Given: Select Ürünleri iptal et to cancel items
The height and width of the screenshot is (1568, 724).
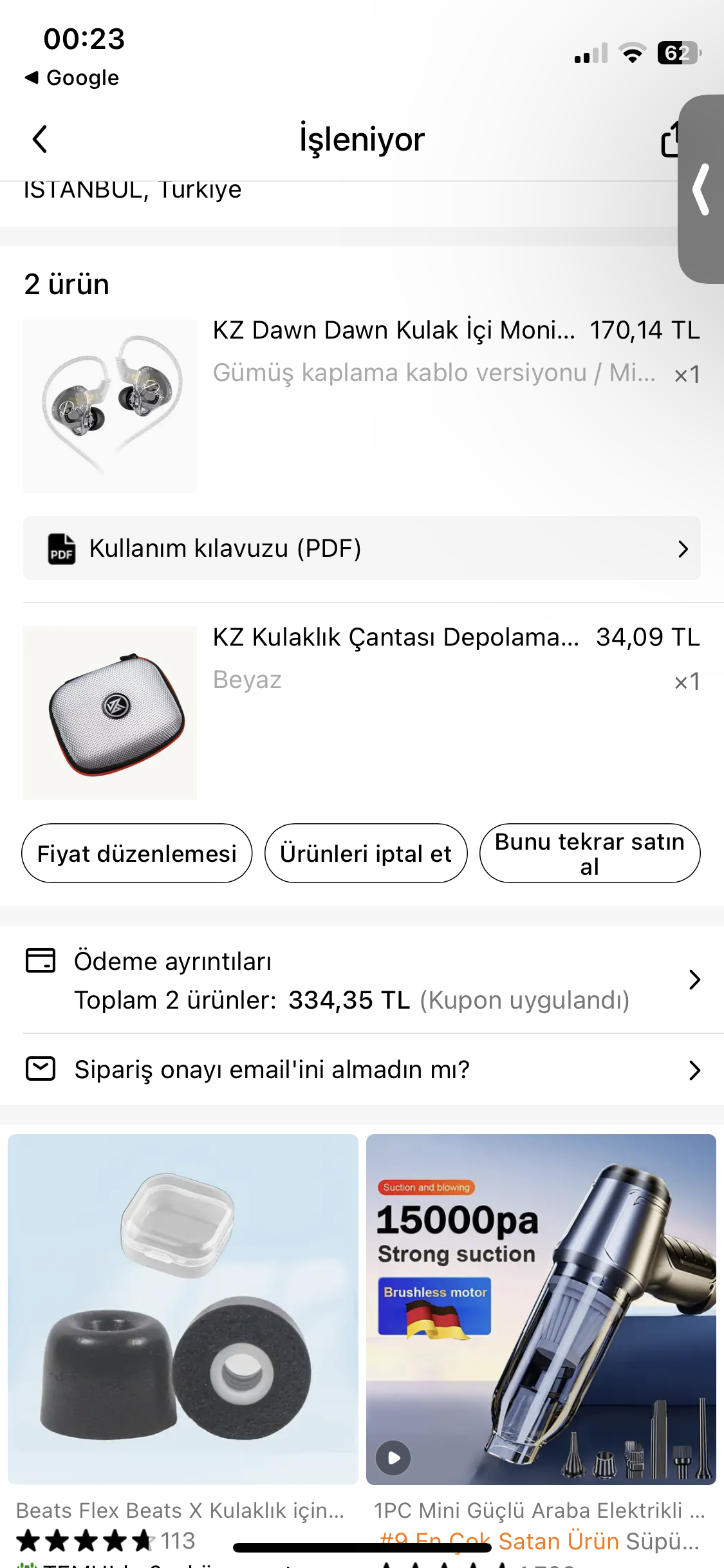Looking at the screenshot, I should tap(366, 854).
